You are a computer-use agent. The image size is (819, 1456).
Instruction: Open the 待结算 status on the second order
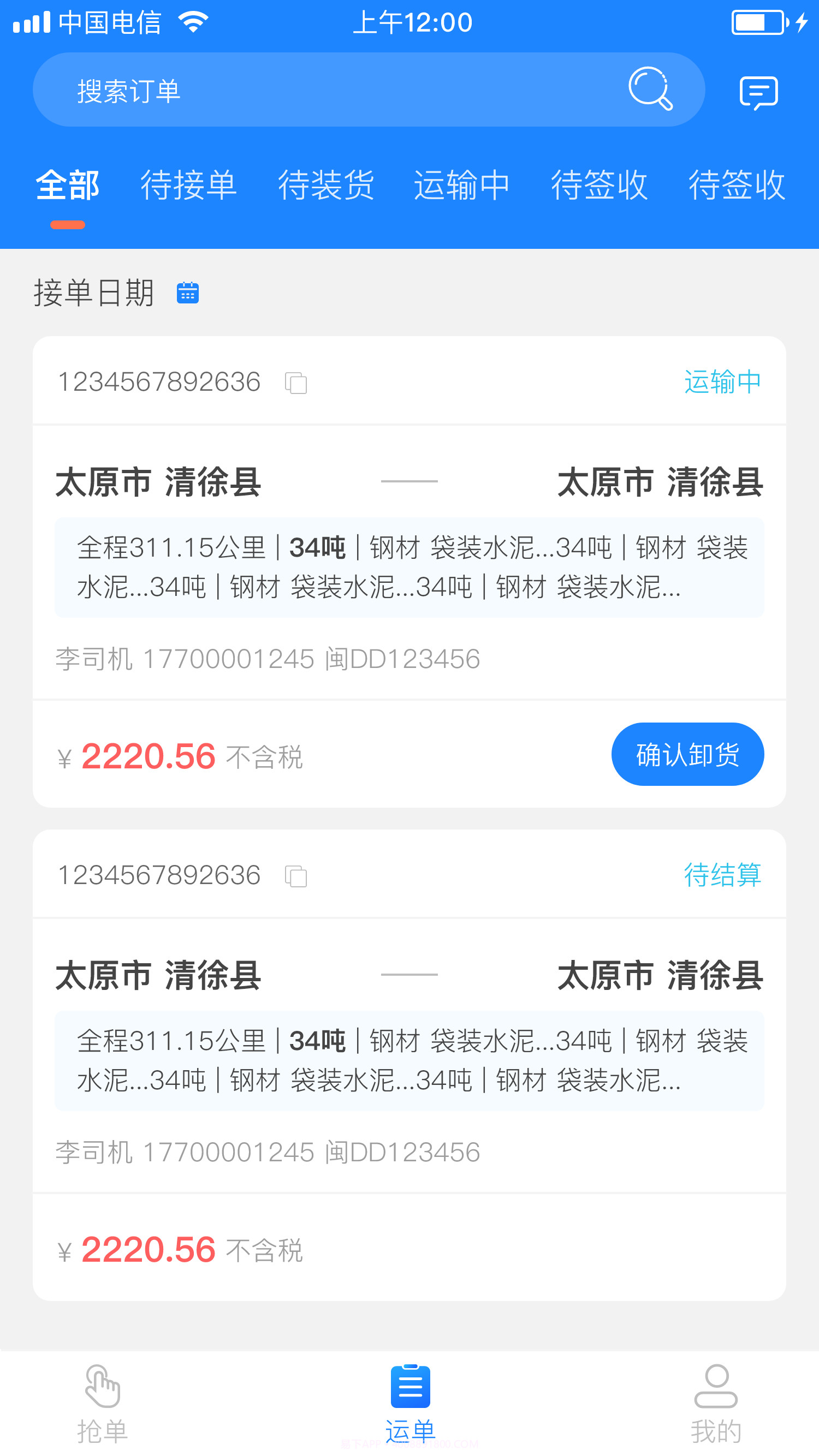(722, 875)
